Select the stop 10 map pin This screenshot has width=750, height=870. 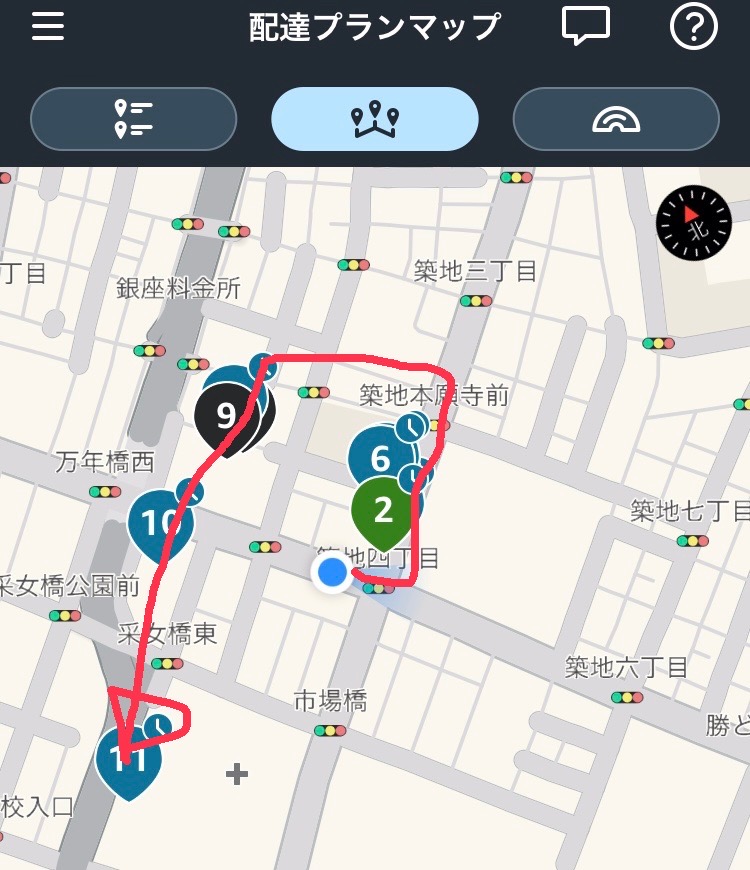point(159,524)
